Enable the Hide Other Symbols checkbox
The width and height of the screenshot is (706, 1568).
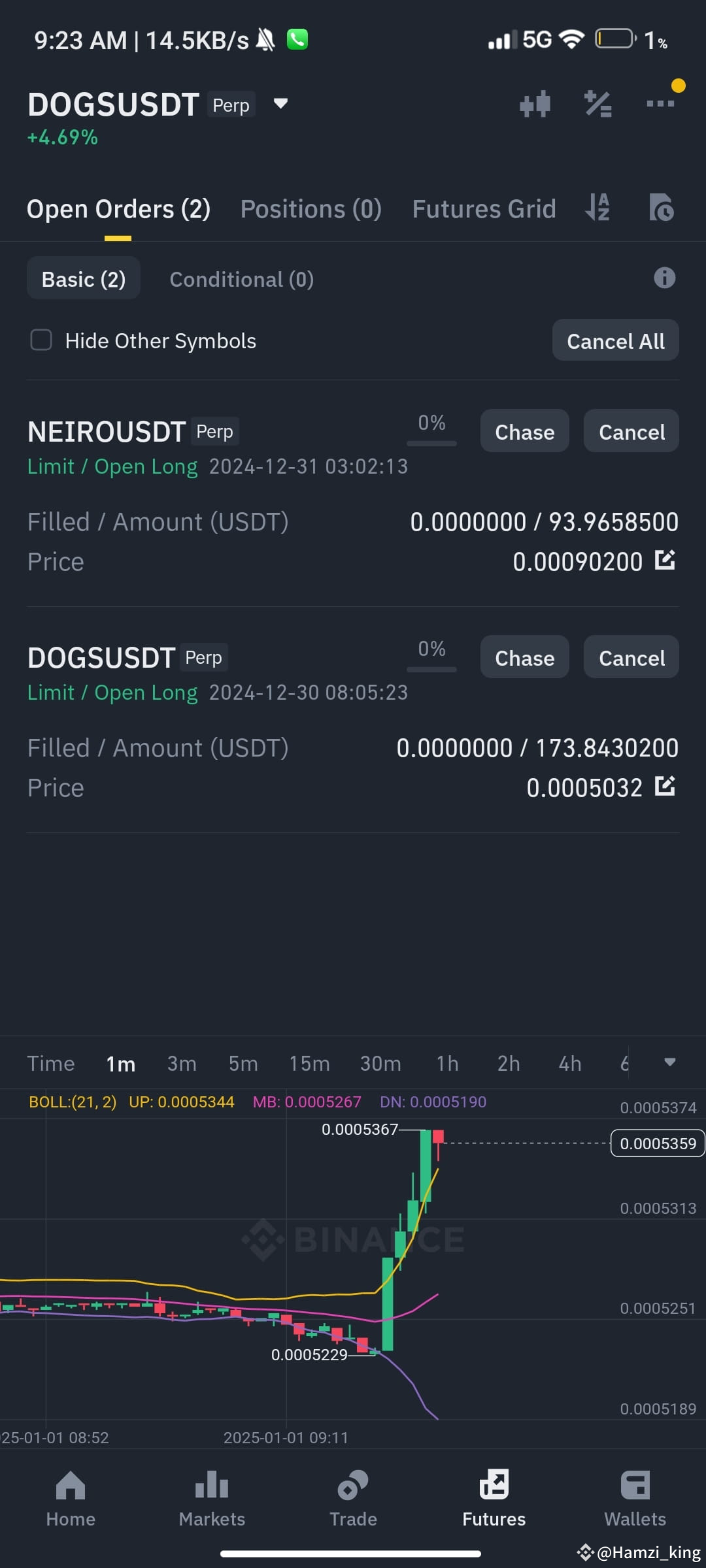pyautogui.click(x=41, y=340)
